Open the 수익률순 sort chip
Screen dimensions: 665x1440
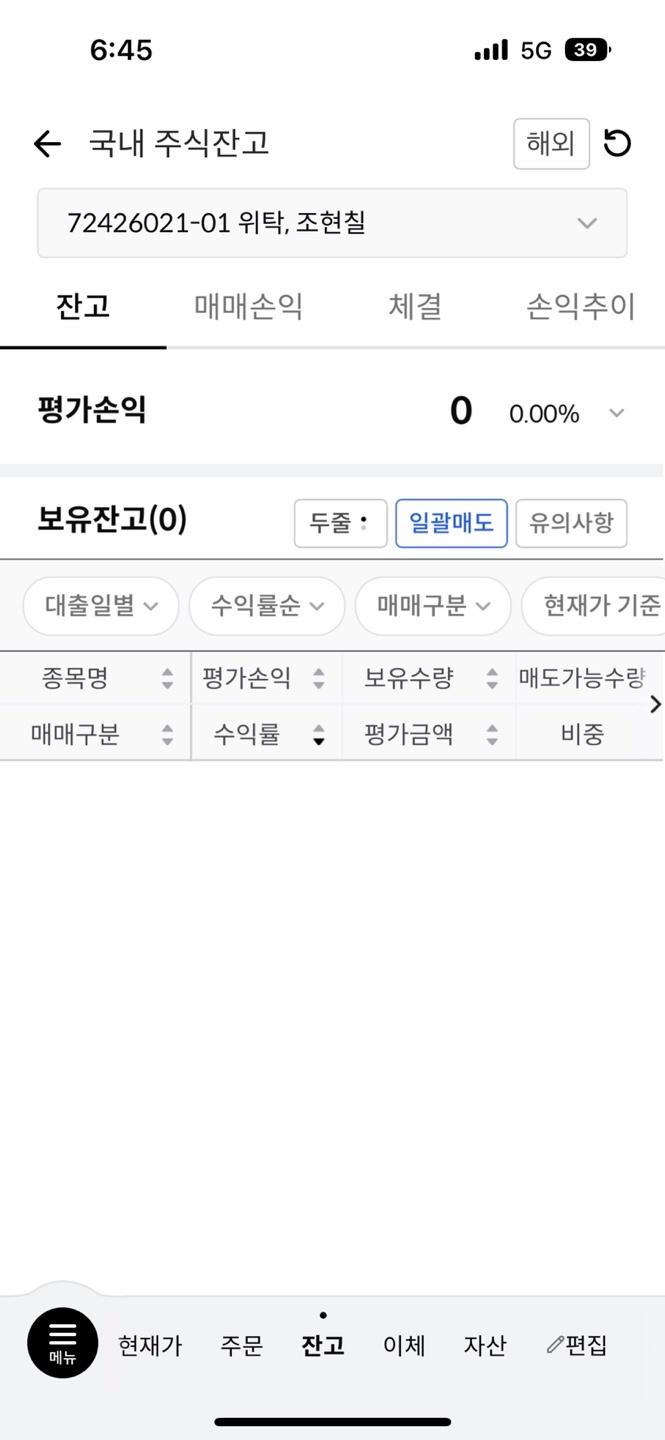(x=267, y=605)
